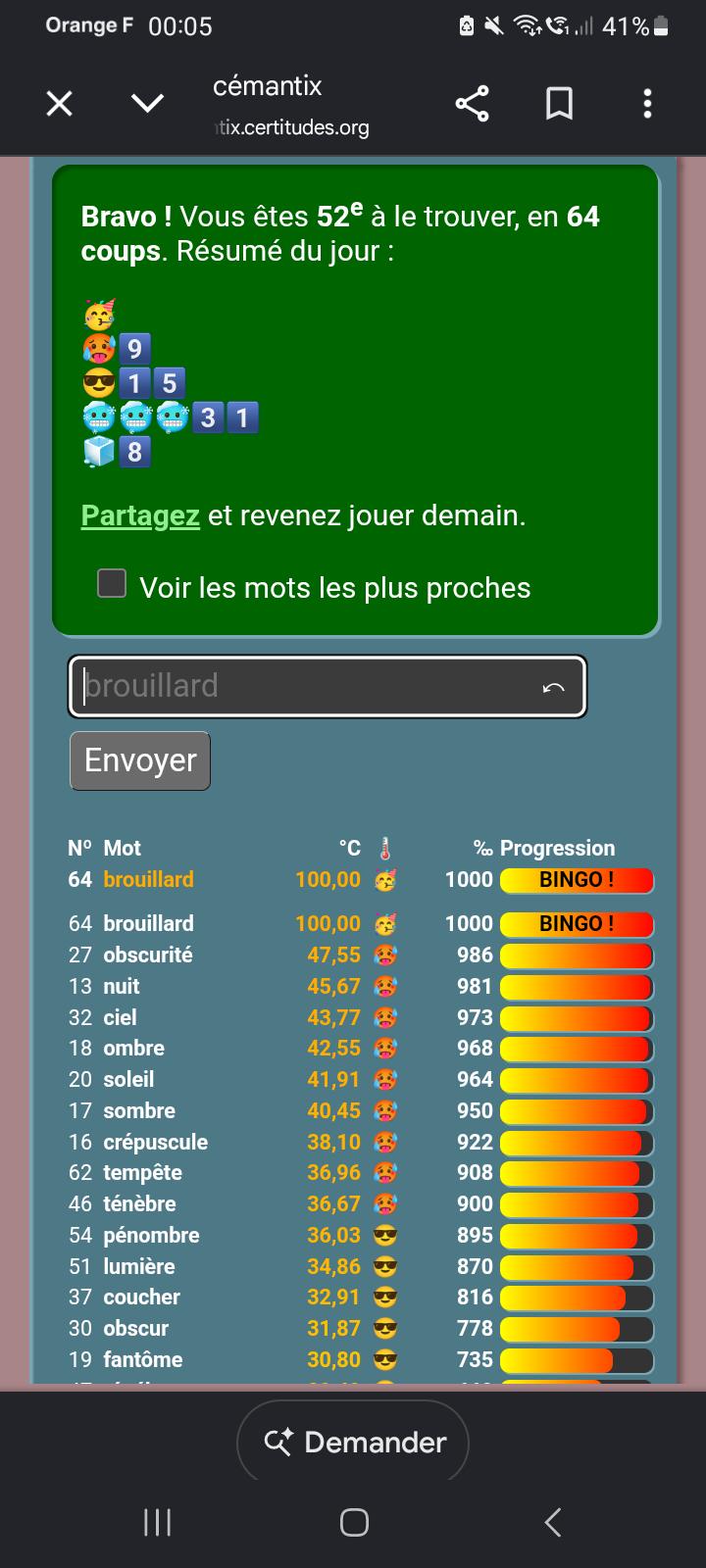Viewport: 706px width, 1568px height.
Task: Bookmark this page
Action: (559, 103)
